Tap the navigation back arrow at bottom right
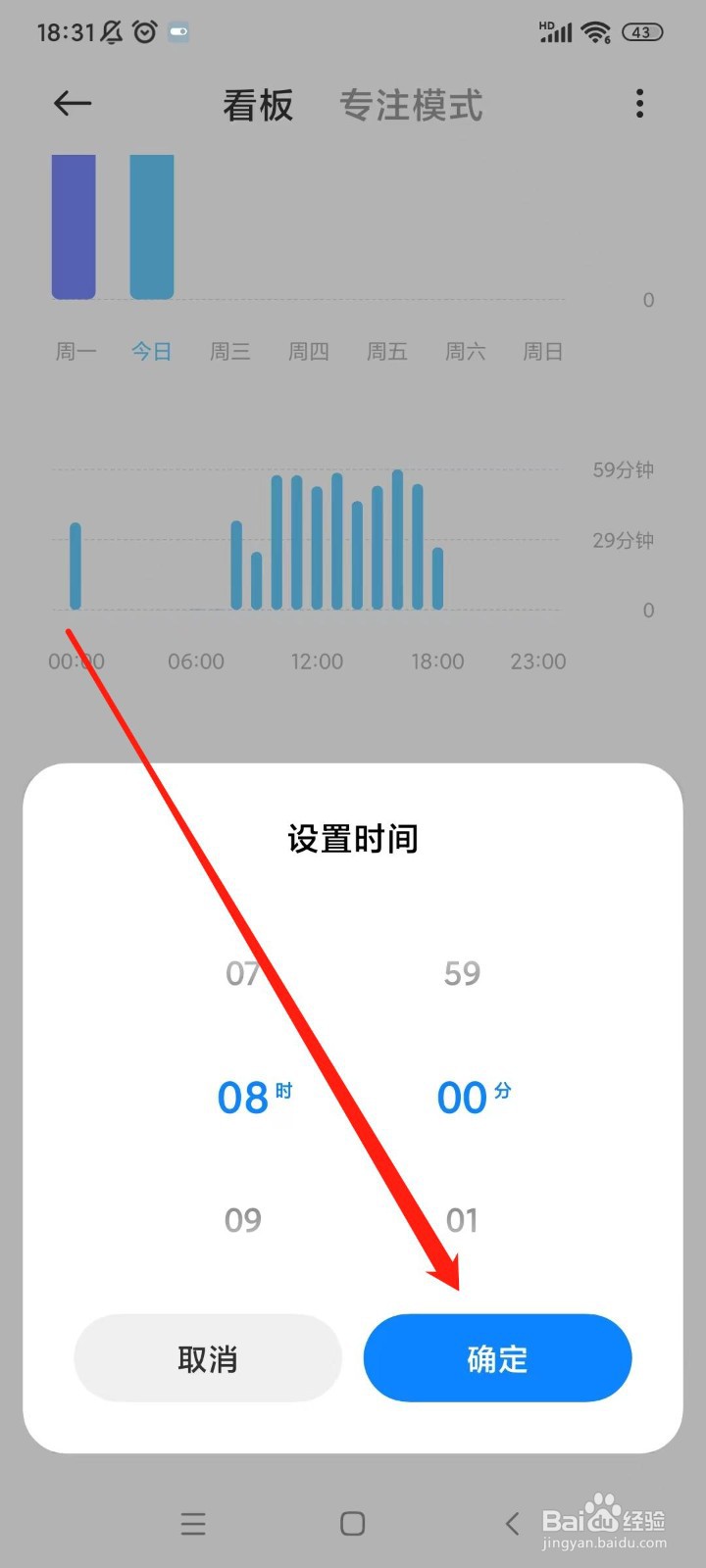The image size is (706, 1568). (512, 1523)
